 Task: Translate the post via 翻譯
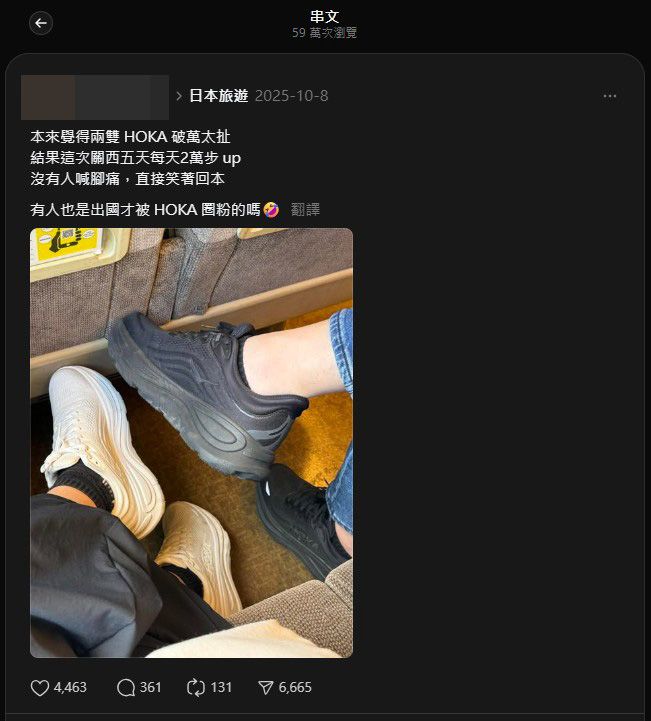305,209
